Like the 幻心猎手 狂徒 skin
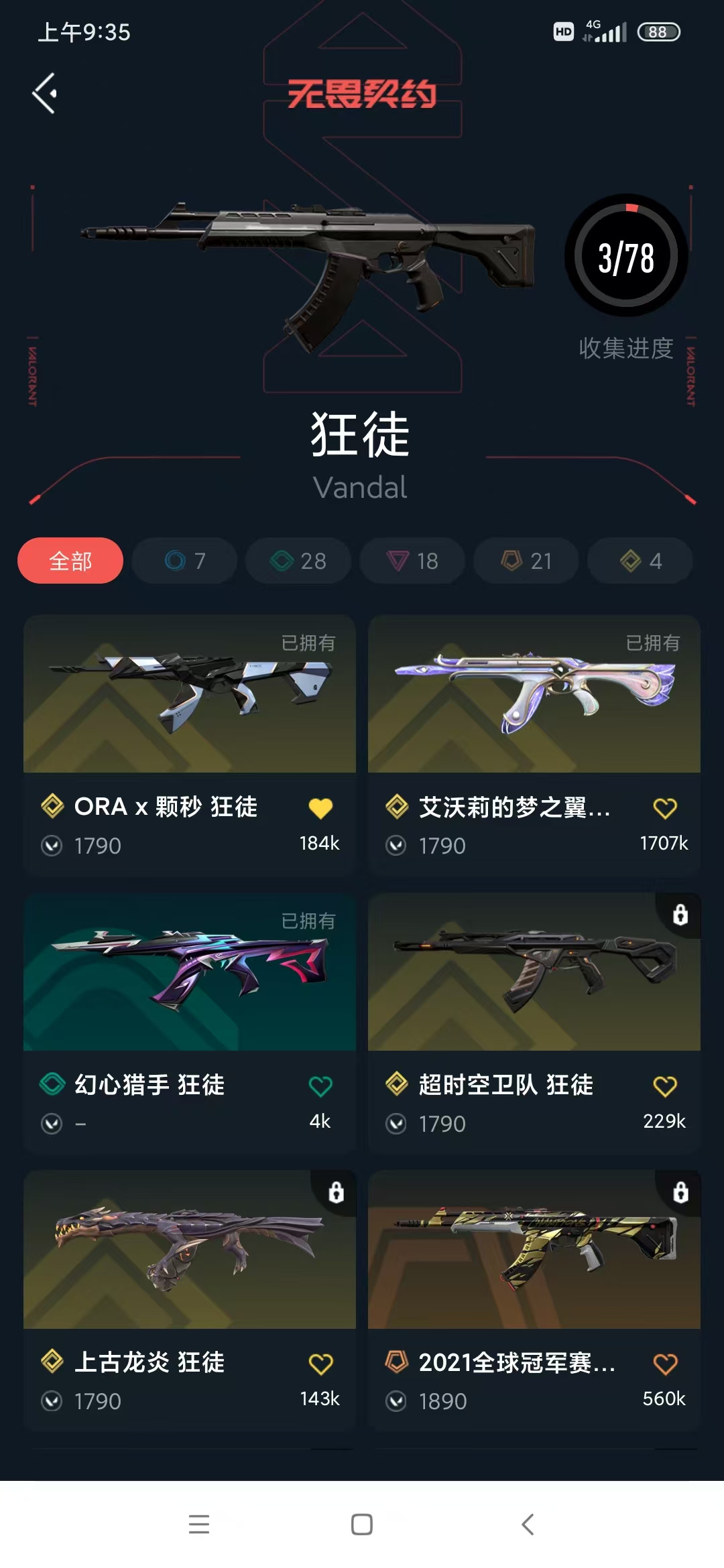Viewport: 724px width, 1568px height. 320,1086
